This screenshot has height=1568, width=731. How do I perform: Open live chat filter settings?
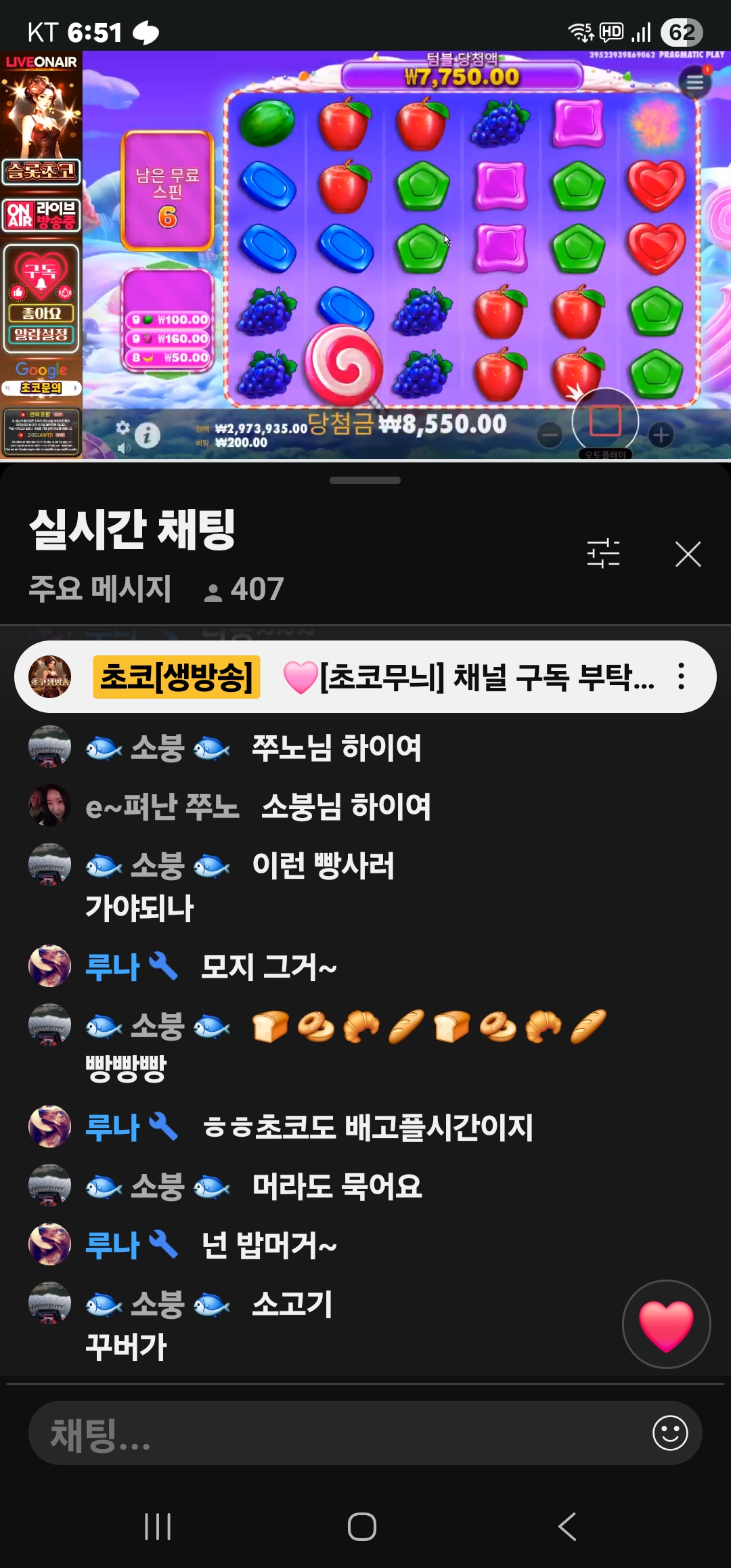(x=603, y=554)
